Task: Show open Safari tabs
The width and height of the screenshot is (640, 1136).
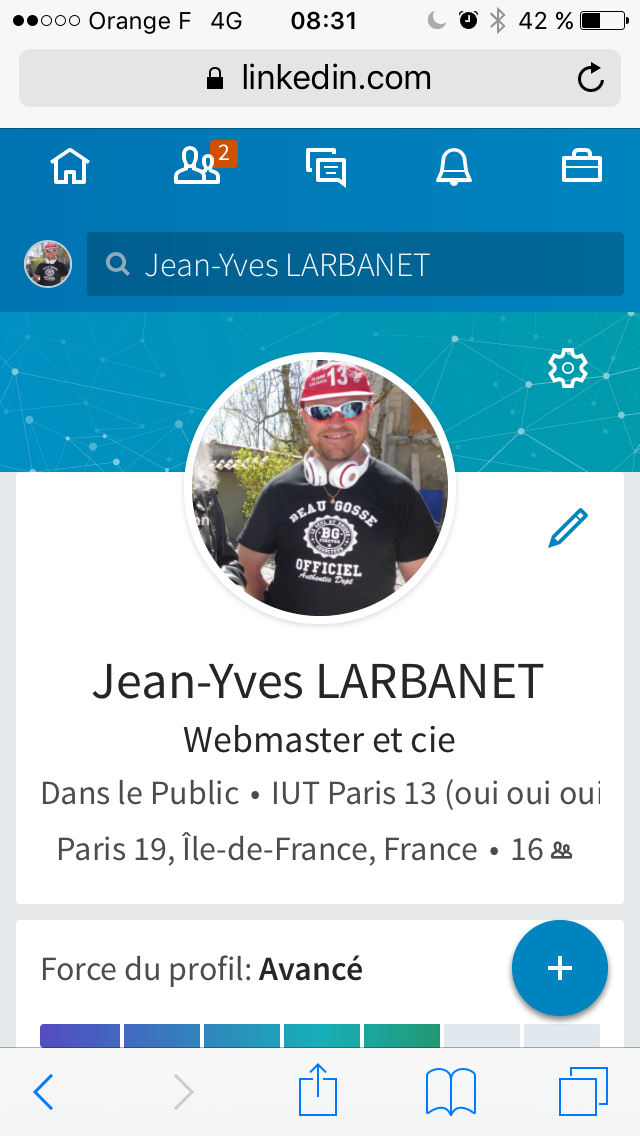Action: tap(582, 1092)
